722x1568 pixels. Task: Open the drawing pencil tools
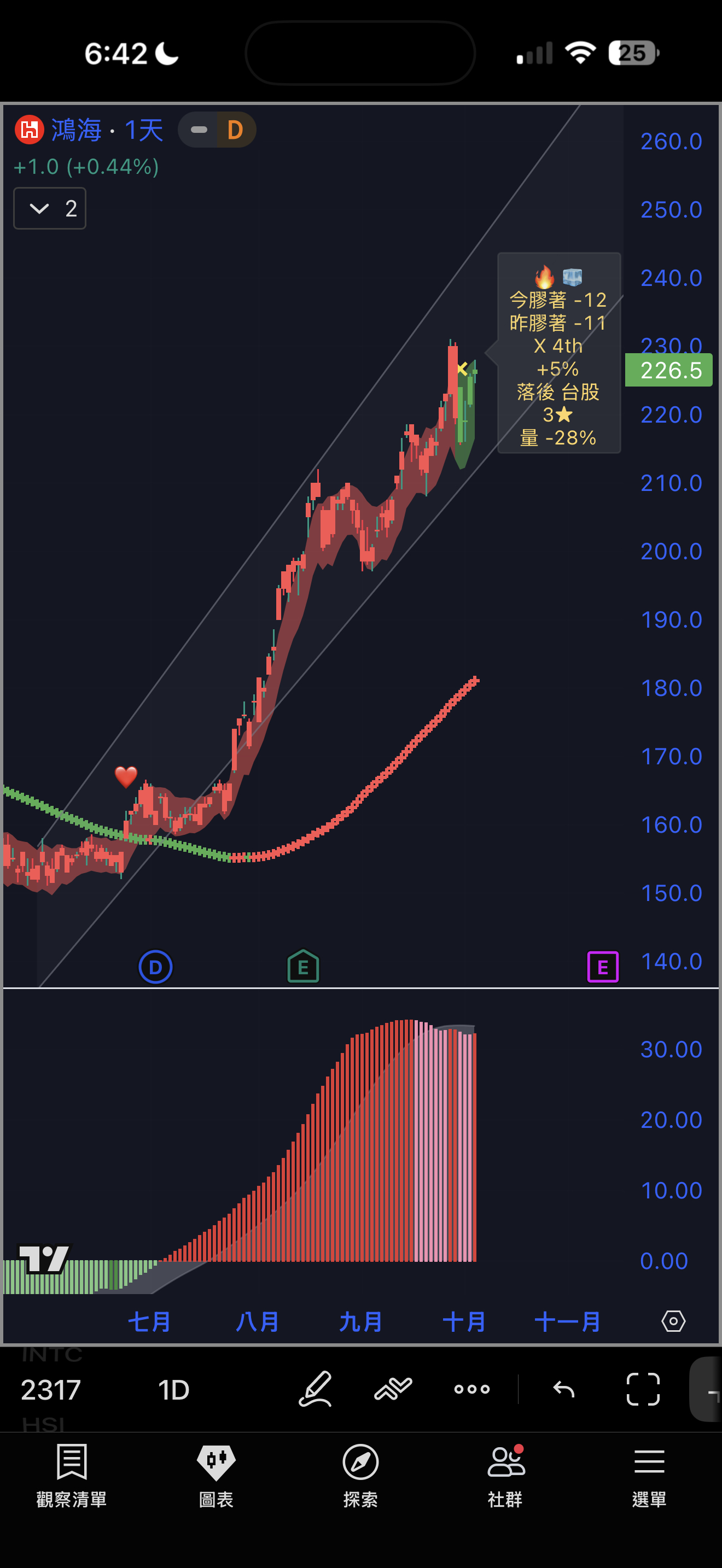(316, 1389)
